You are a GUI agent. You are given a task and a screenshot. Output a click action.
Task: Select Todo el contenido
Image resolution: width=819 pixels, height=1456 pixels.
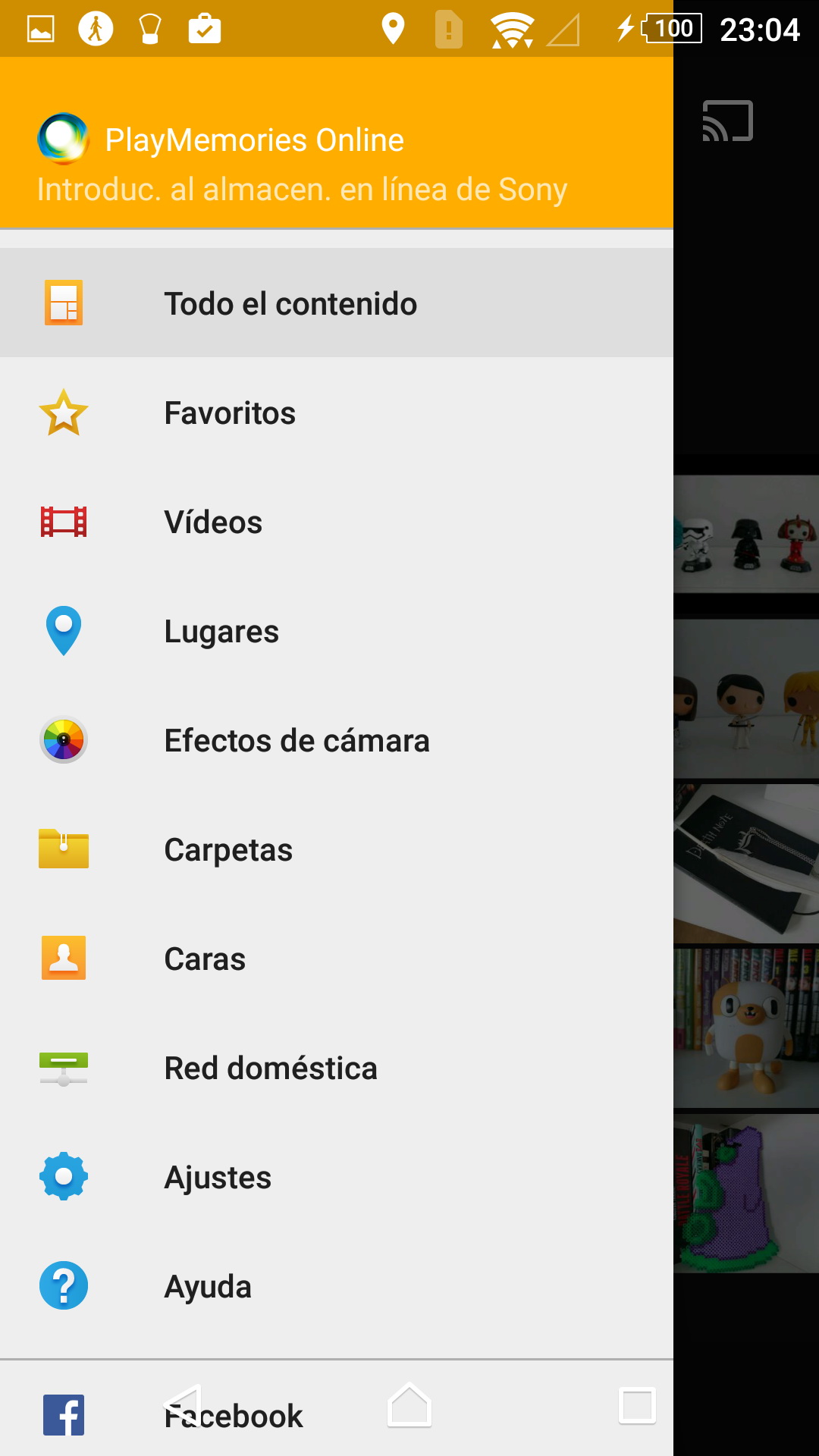[290, 303]
